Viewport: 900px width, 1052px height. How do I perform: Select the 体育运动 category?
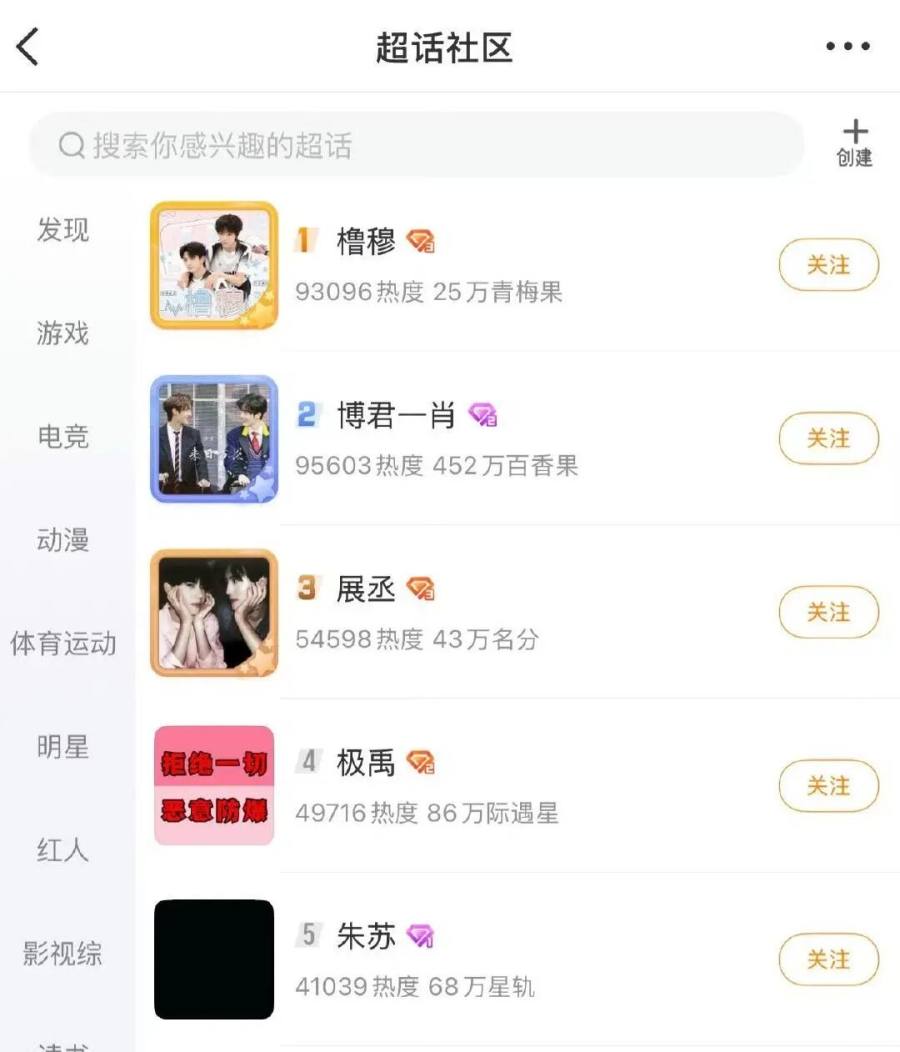pyautogui.click(x=63, y=643)
